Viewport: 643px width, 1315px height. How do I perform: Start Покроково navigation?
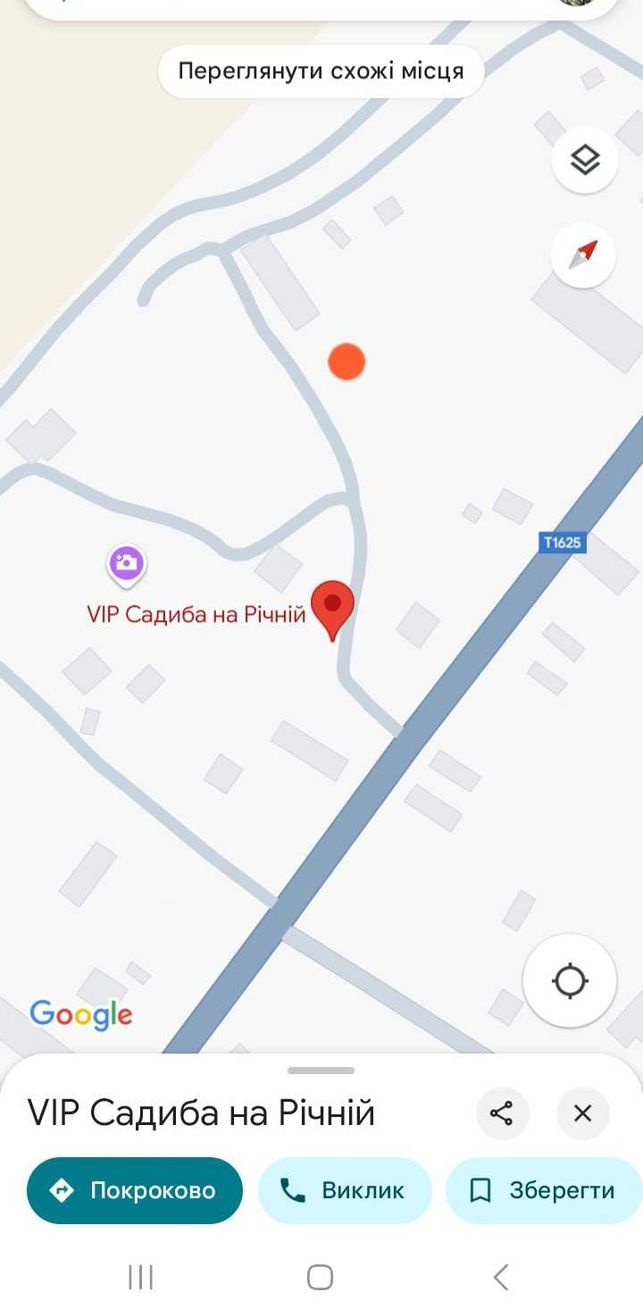pos(135,1190)
